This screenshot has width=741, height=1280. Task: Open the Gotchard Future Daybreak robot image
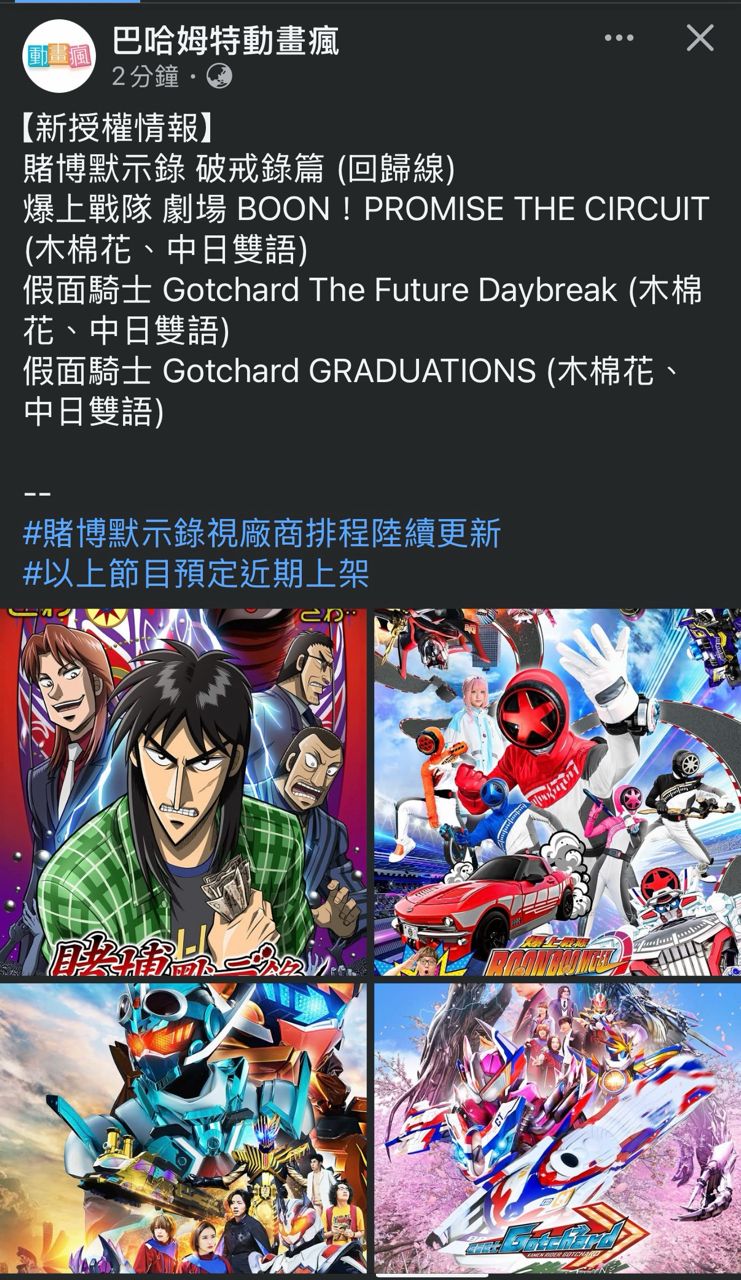[184, 1128]
